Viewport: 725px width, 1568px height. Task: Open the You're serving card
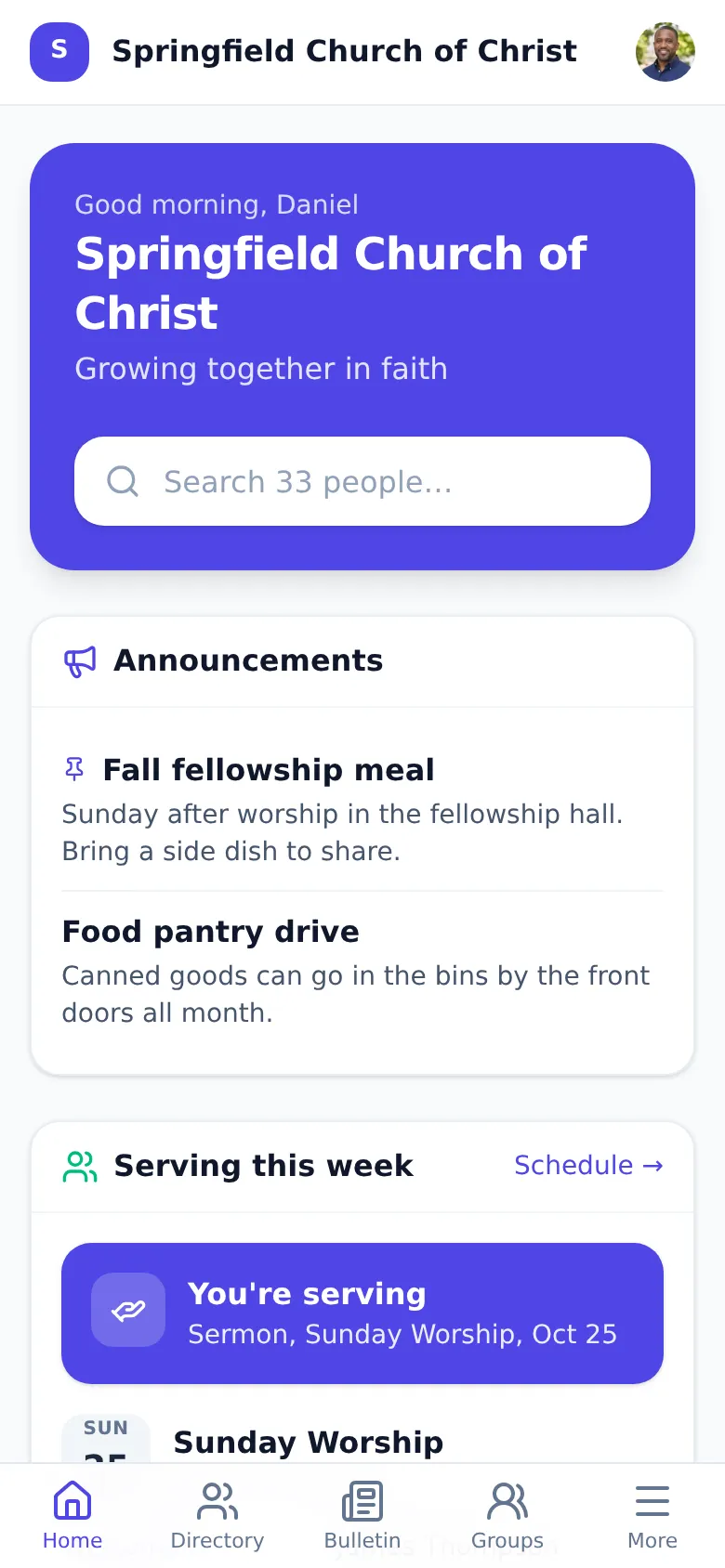coord(362,1313)
